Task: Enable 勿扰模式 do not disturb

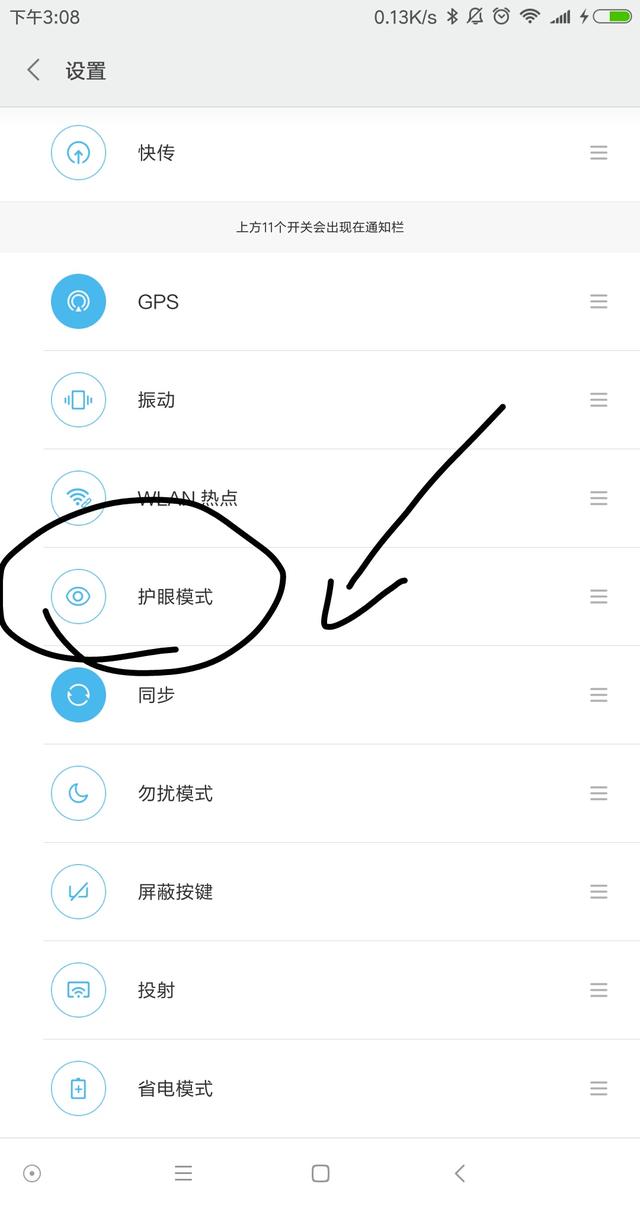Action: tap(78, 794)
